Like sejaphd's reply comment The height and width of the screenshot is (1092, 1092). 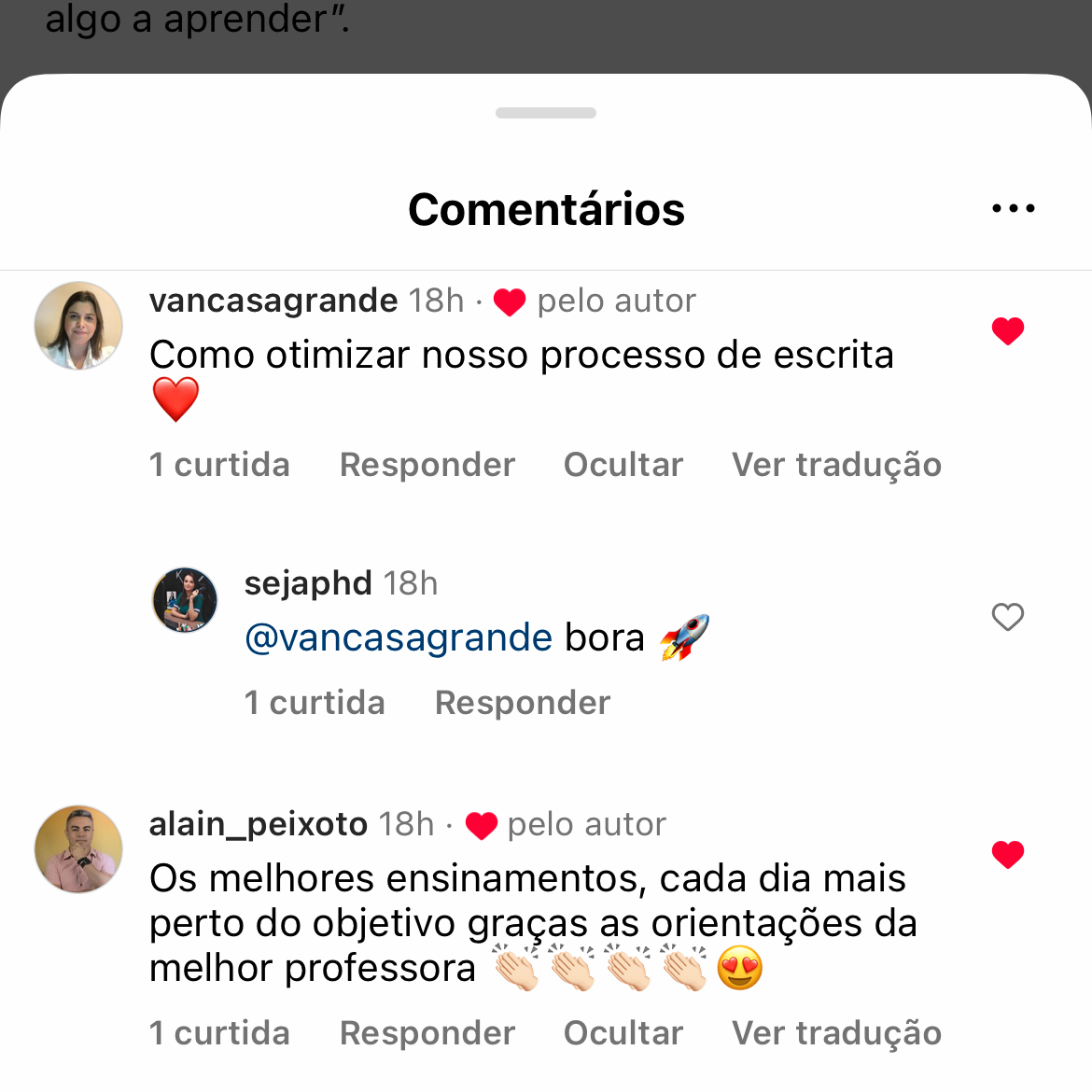pos(1008,617)
